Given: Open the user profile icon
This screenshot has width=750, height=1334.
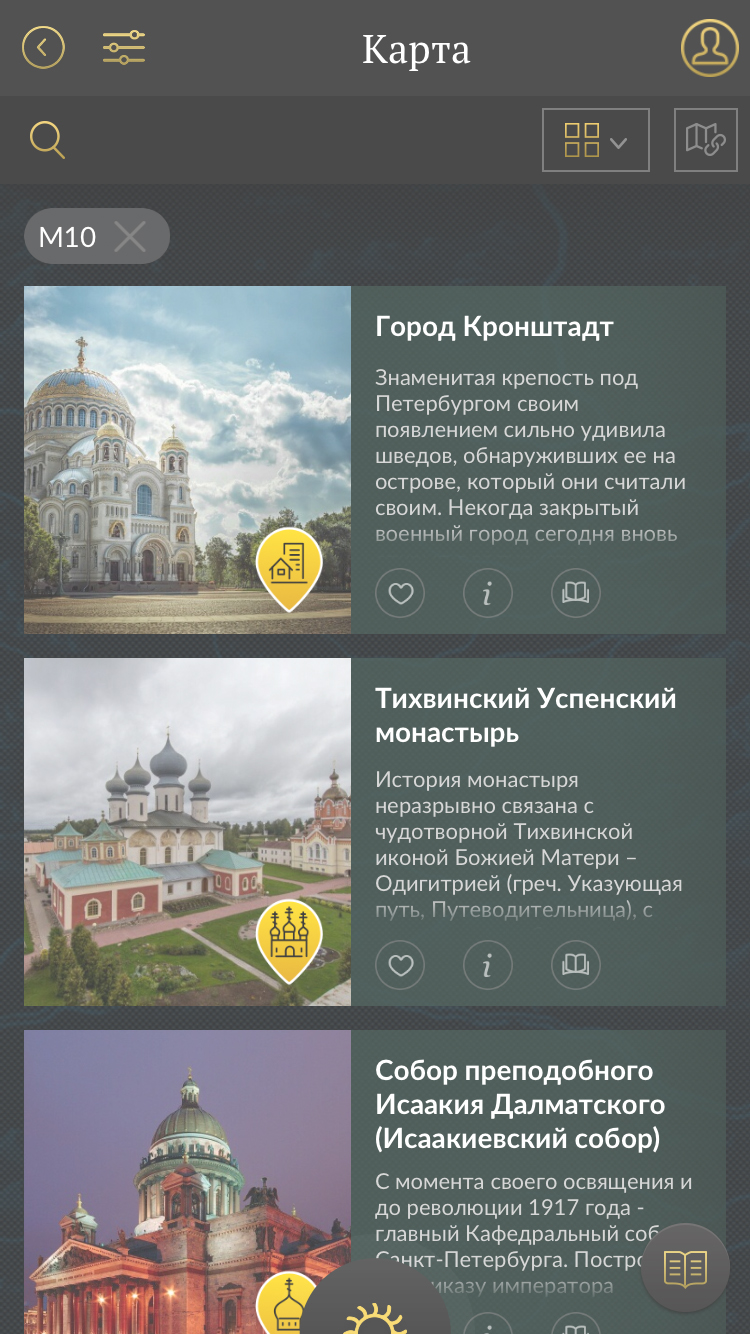Looking at the screenshot, I should point(709,47).
